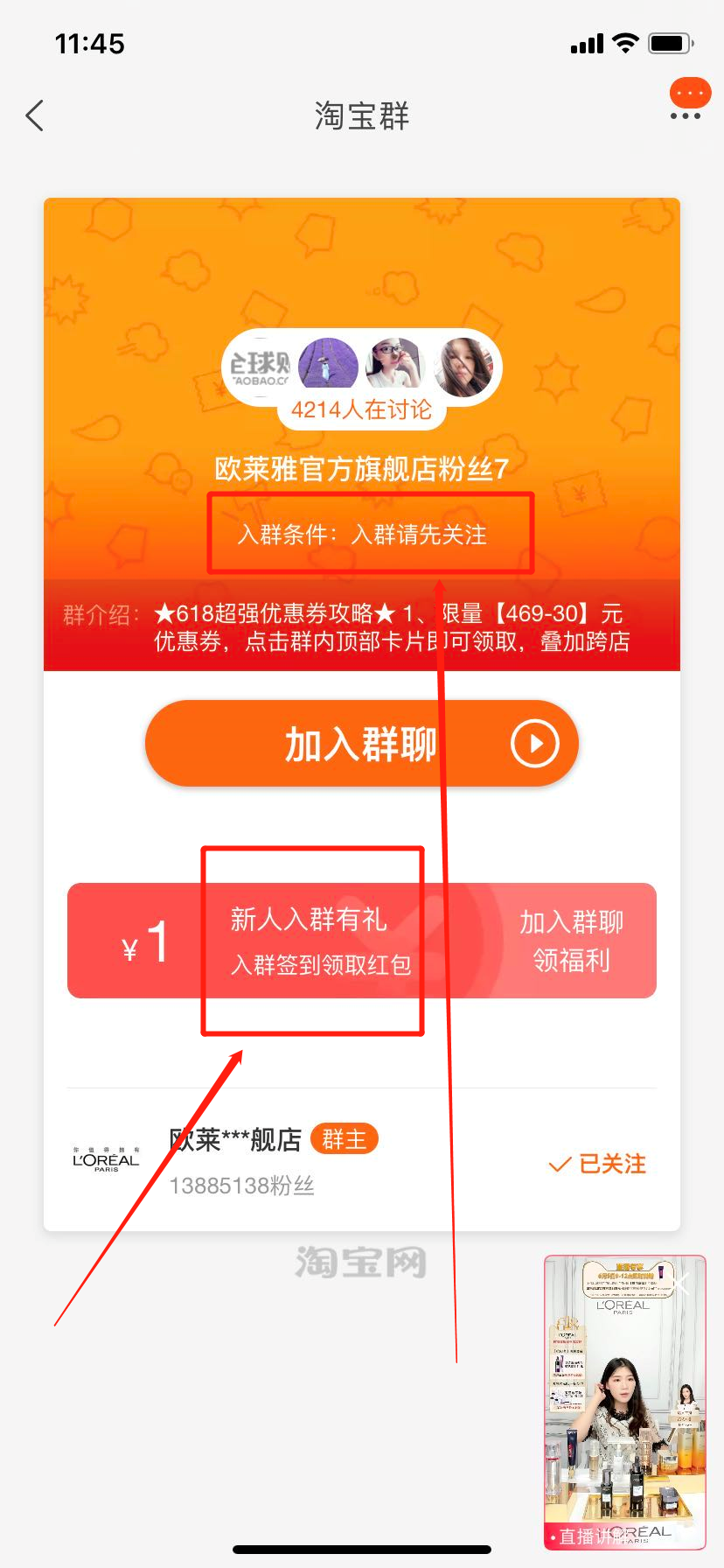Viewport: 724px width, 1568px height.
Task: Go back from the 淘宝群 page
Action: (35, 115)
